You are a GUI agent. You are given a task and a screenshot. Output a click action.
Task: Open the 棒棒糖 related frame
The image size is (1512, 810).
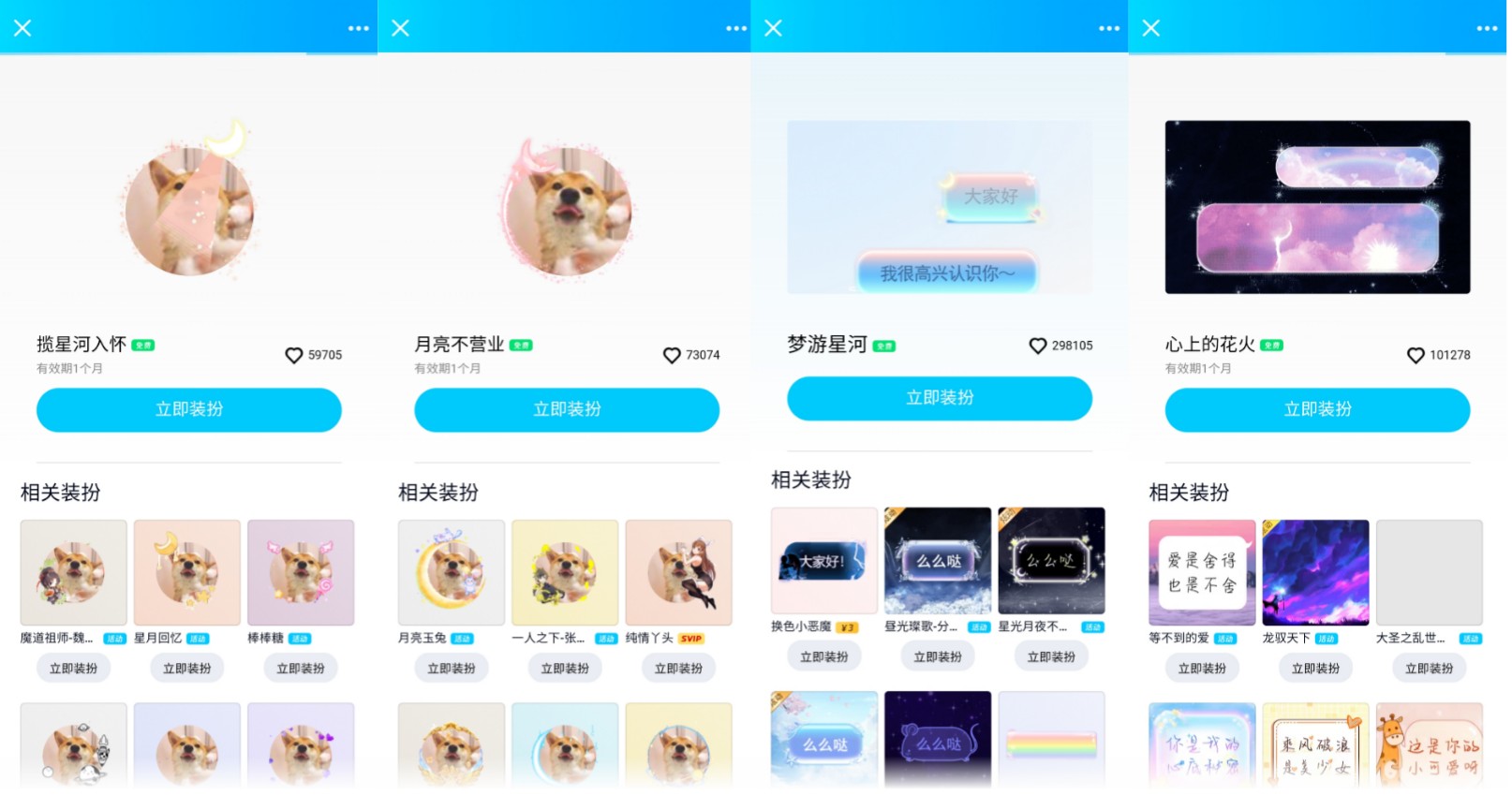[301, 572]
